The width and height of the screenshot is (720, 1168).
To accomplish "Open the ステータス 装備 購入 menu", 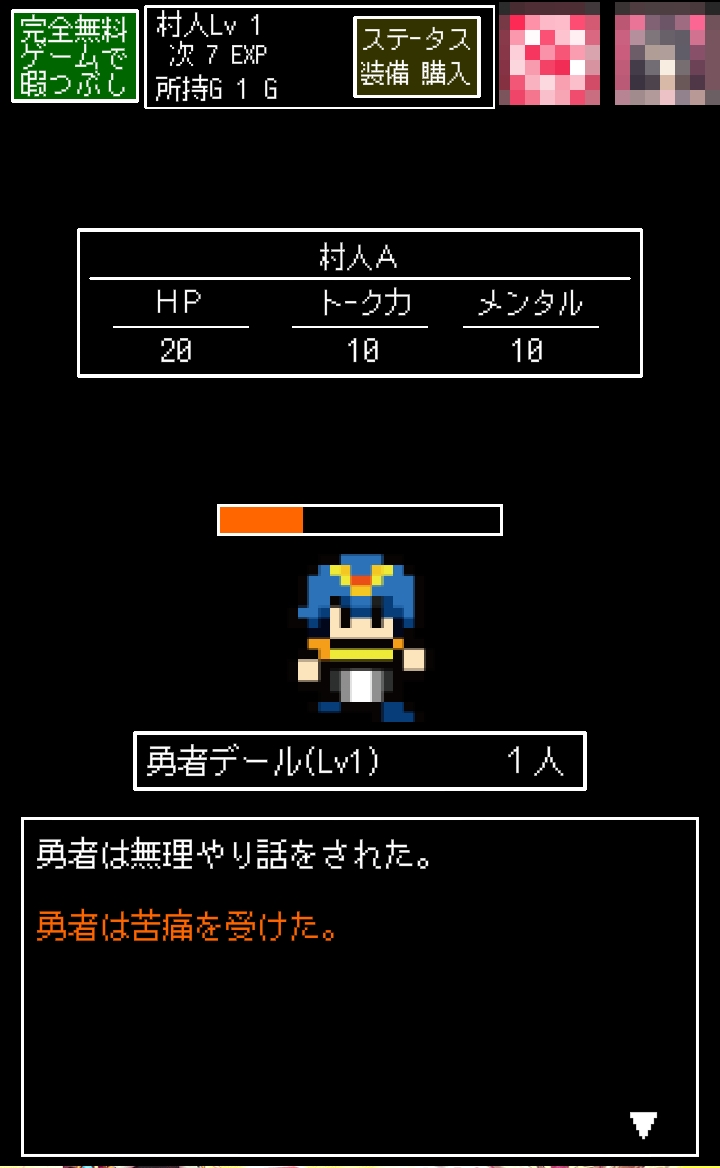I will tap(415, 57).
